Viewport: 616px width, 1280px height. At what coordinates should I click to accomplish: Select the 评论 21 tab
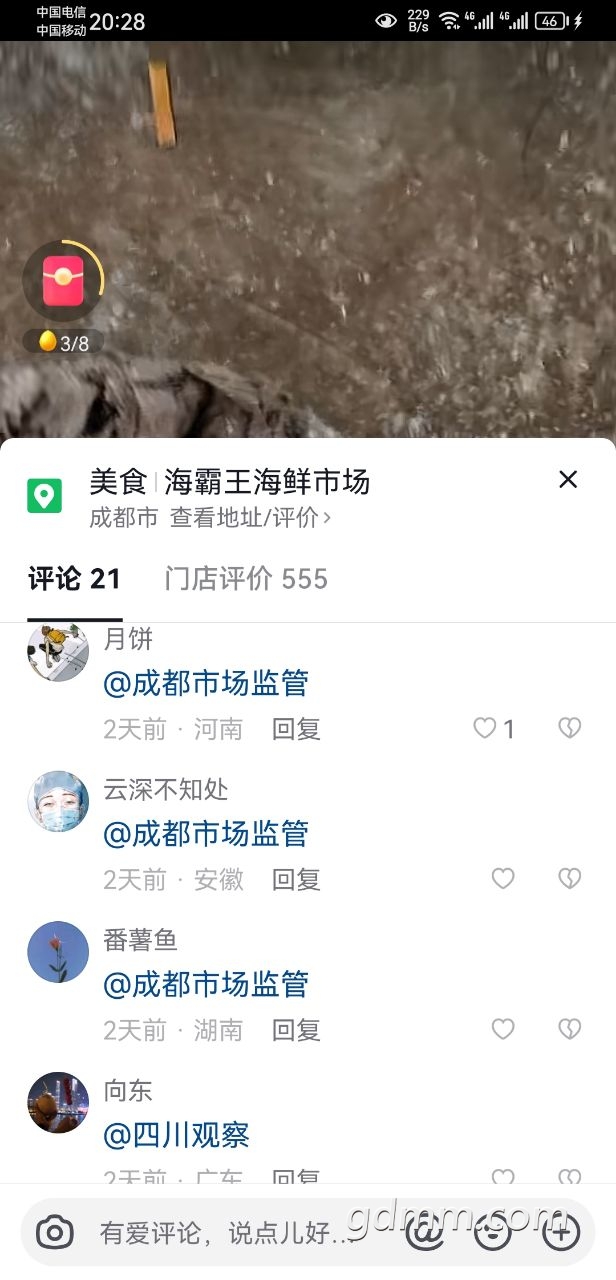tap(74, 578)
